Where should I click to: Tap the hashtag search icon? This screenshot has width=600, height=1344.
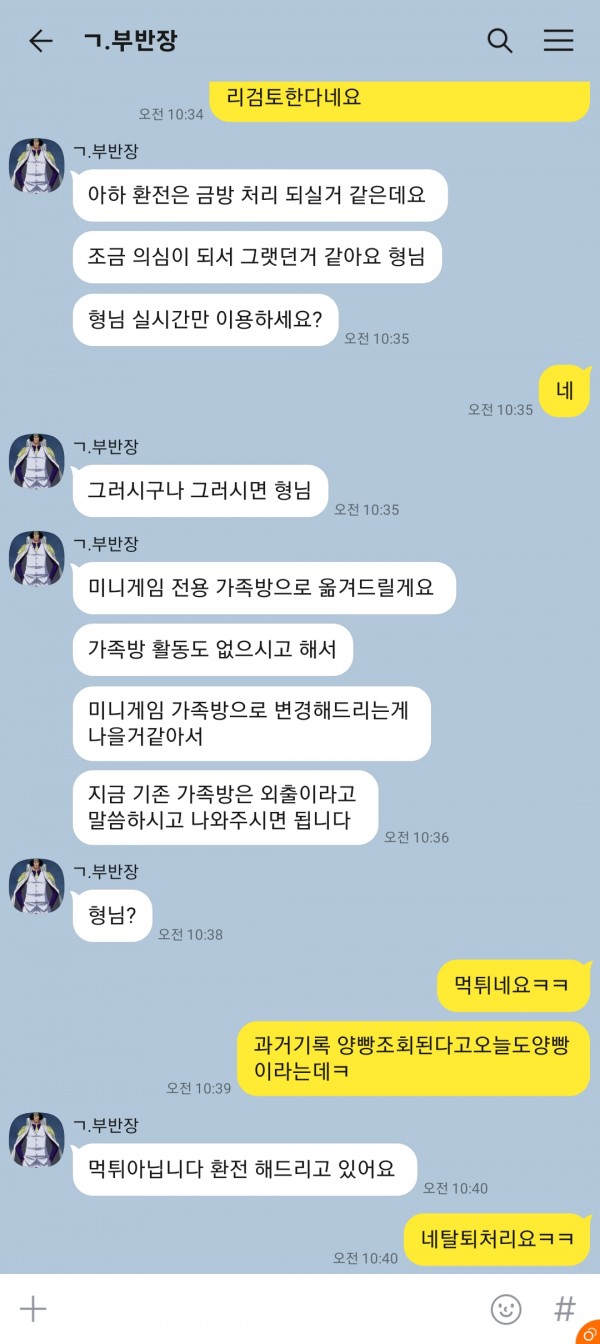(565, 1308)
